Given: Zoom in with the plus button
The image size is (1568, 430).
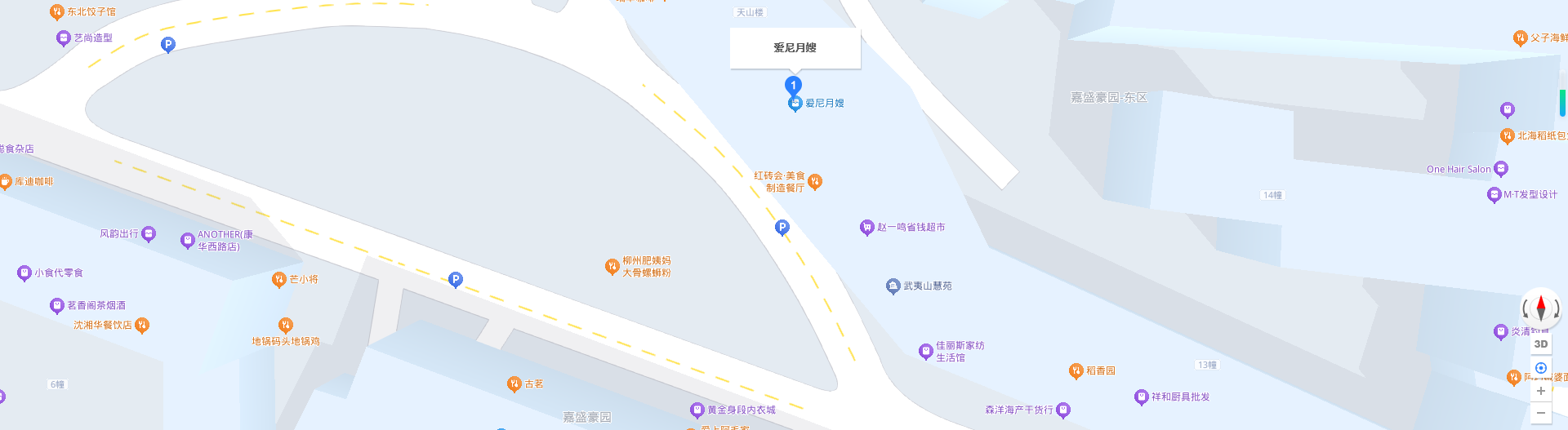Looking at the screenshot, I should pos(1540,391).
